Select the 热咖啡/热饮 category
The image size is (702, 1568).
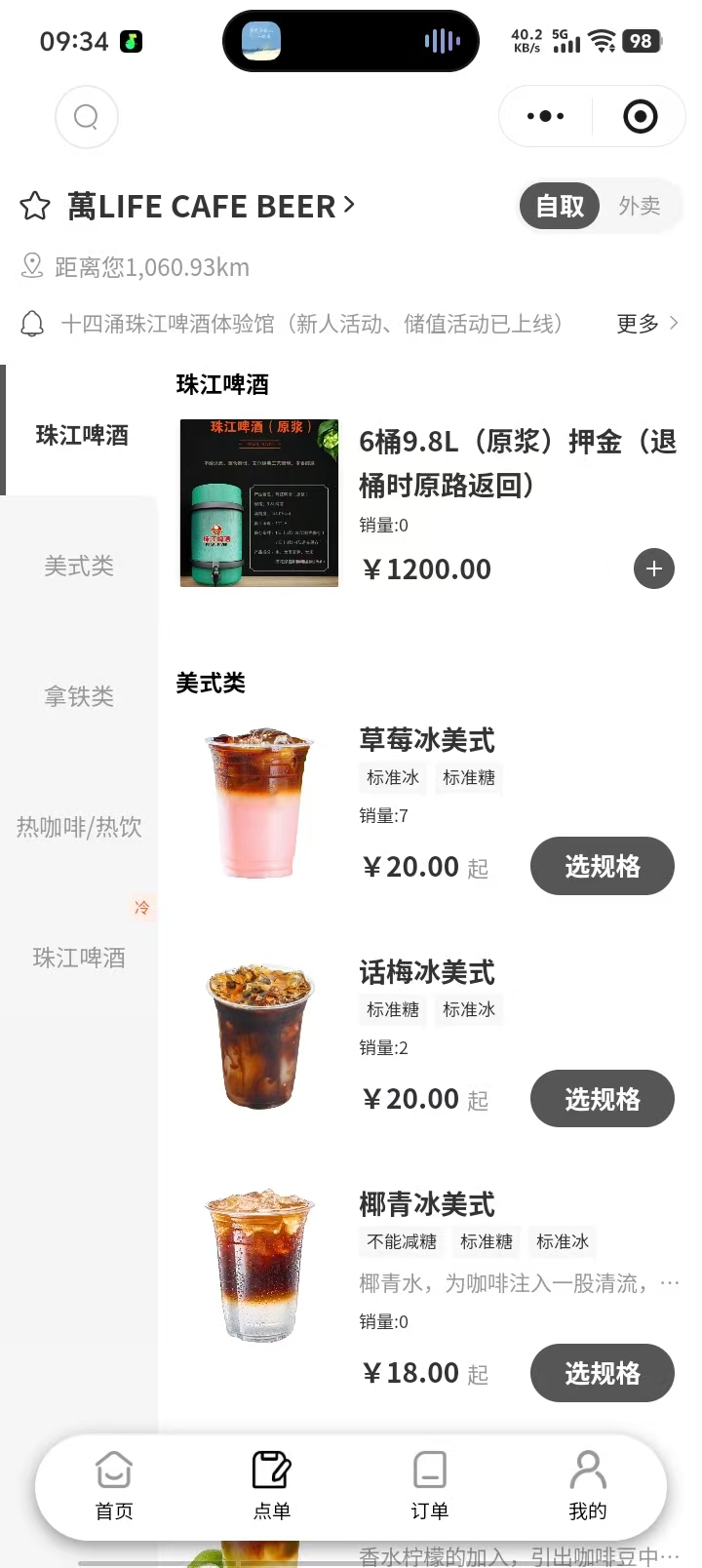coord(79,827)
